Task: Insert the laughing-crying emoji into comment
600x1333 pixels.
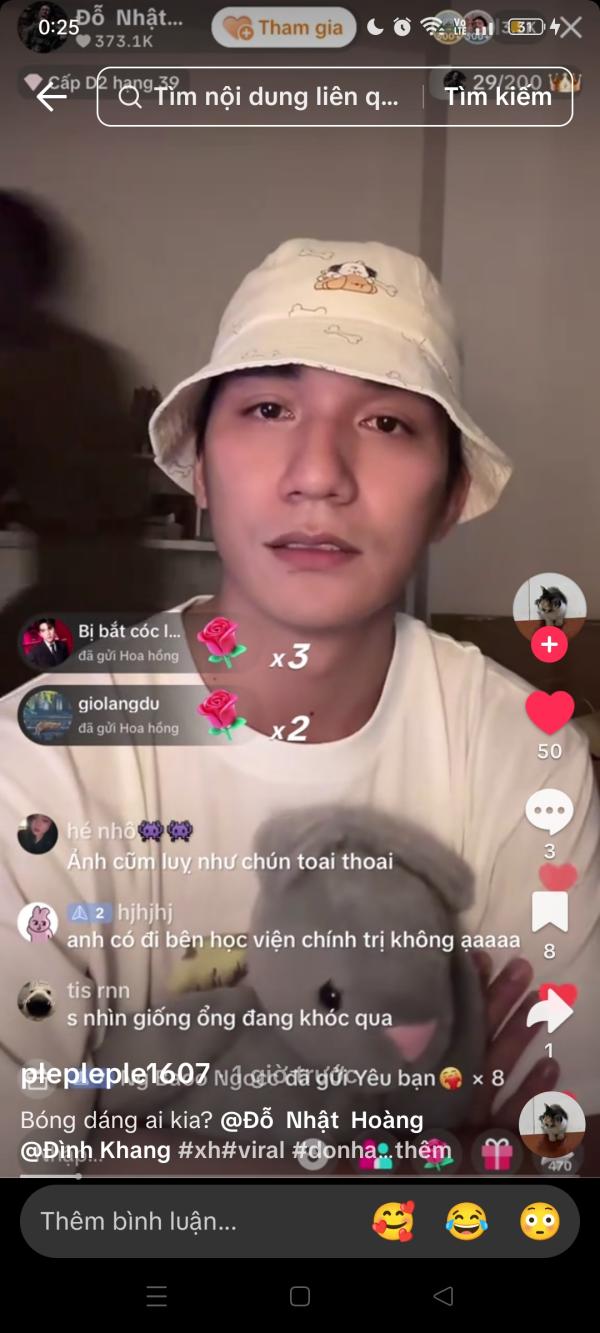Action: [x=466, y=1221]
